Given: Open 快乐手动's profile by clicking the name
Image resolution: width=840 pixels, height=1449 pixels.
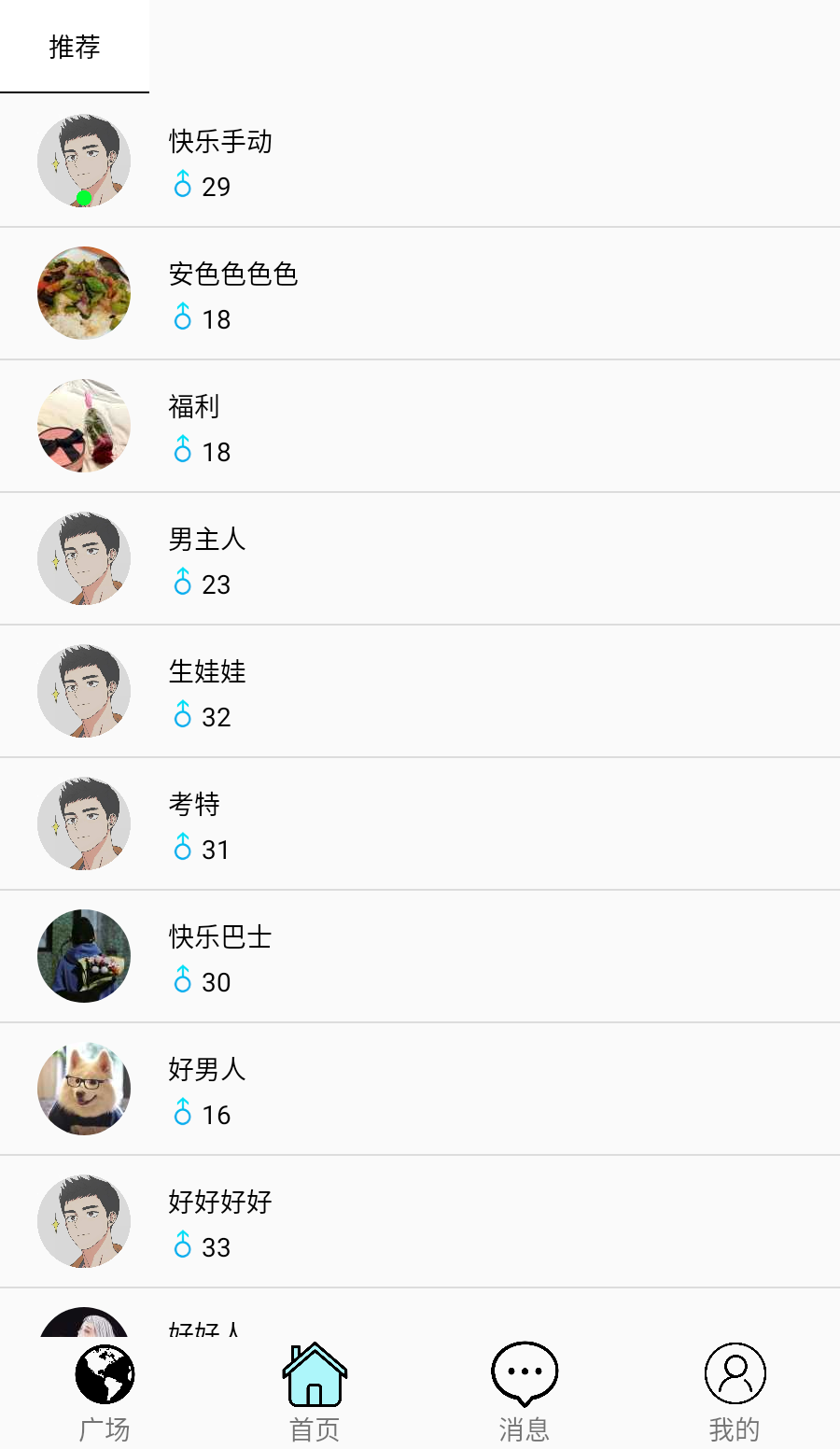Looking at the screenshot, I should pos(218,144).
